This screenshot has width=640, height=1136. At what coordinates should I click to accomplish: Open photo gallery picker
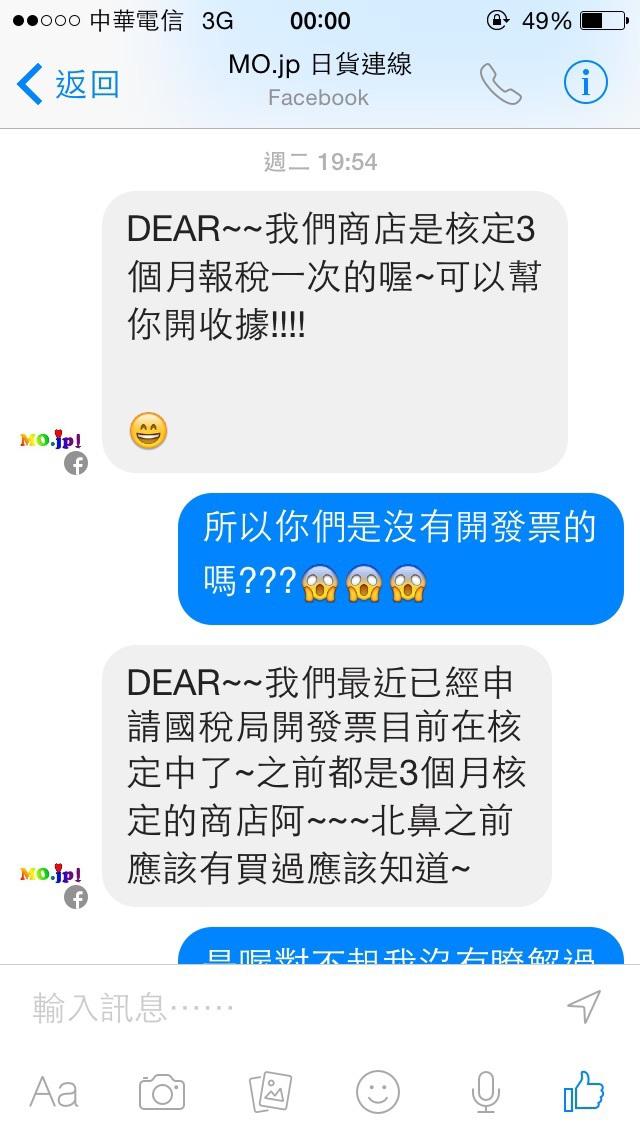270,1092
